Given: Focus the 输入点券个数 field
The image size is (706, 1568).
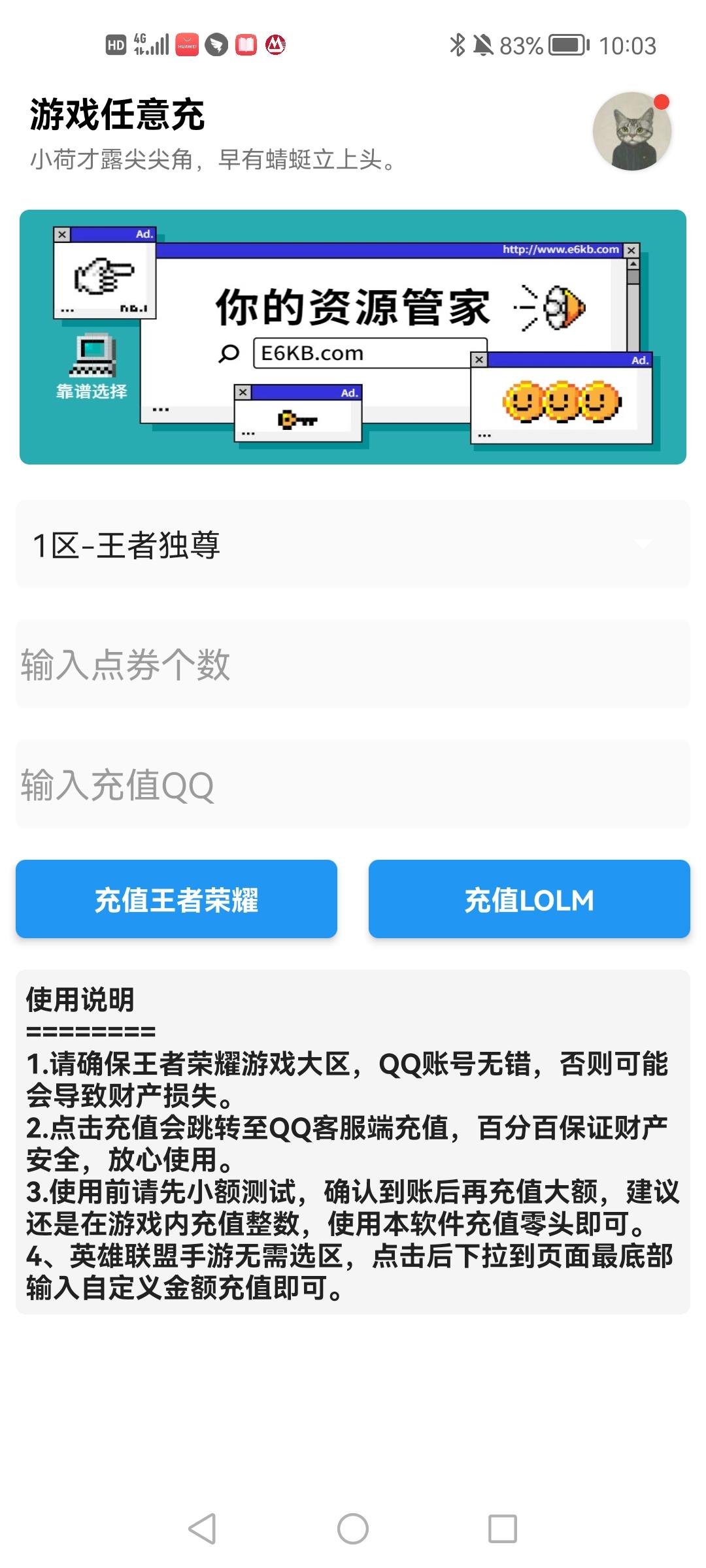Looking at the screenshot, I should (353, 664).
